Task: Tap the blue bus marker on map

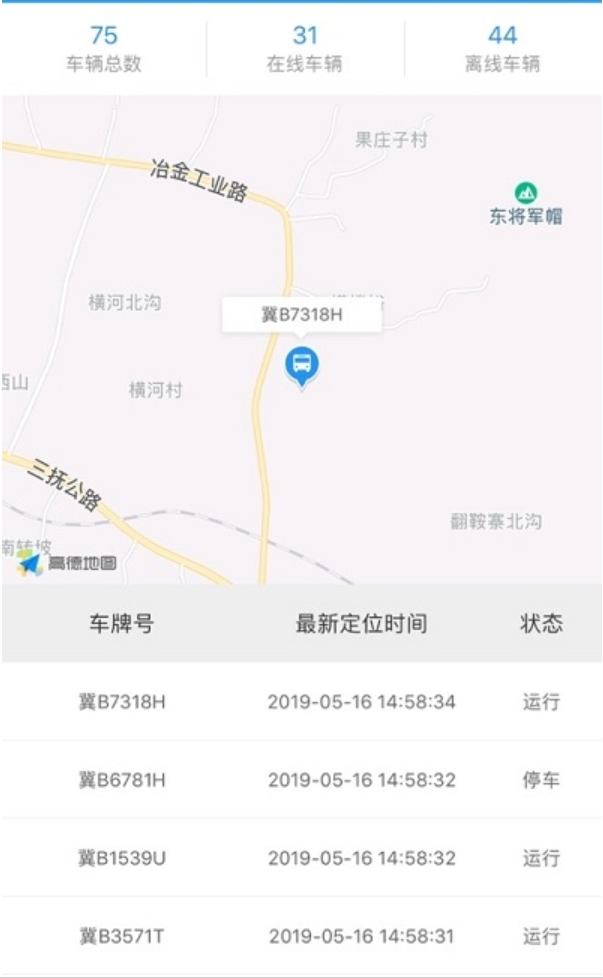Action: (x=302, y=367)
